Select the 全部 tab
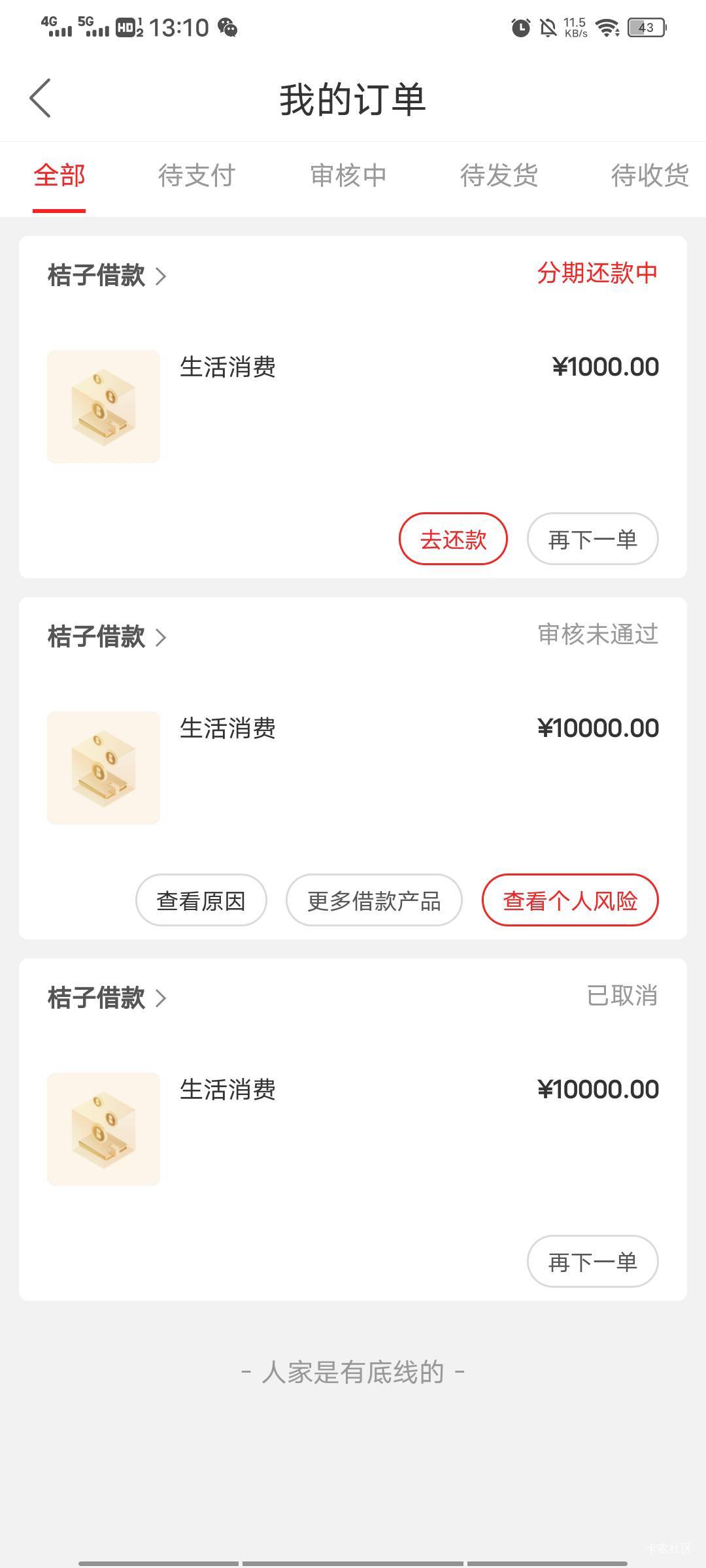706x1568 pixels. [x=59, y=176]
